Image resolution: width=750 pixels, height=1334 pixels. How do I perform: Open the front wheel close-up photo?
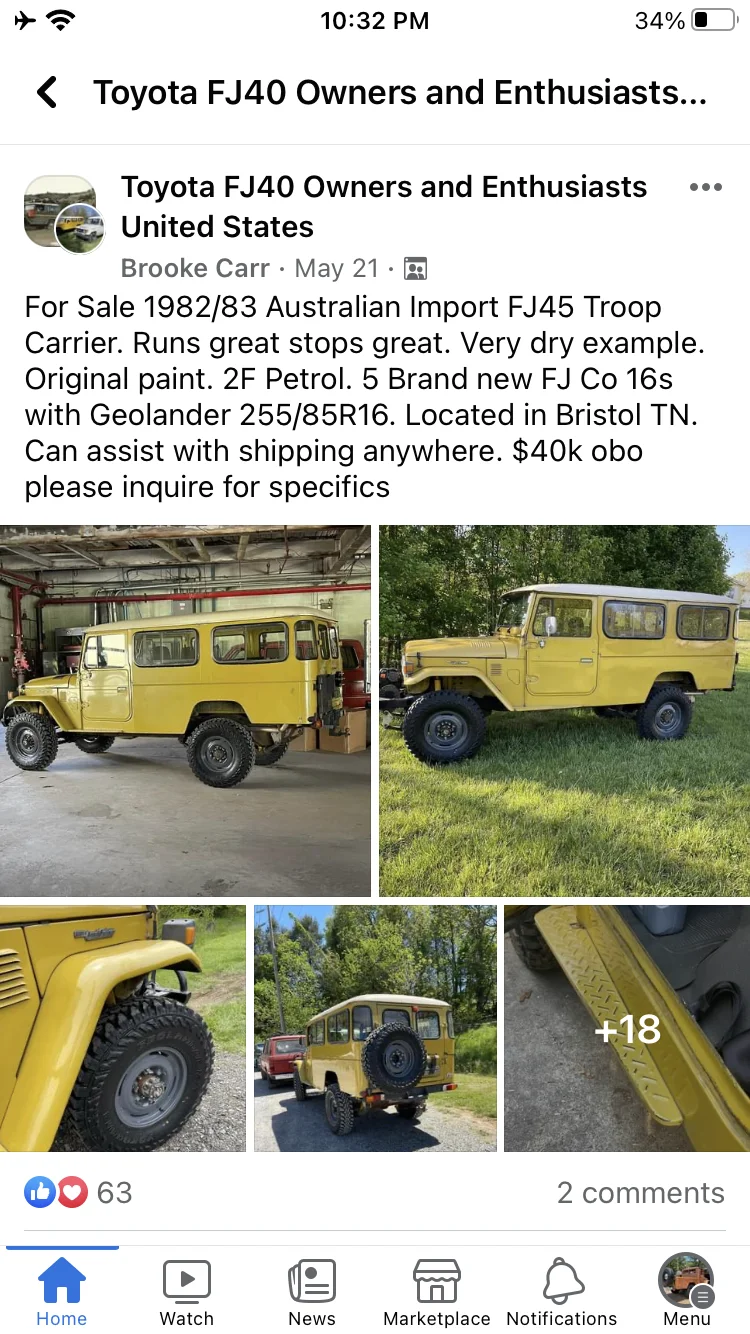[122, 1028]
